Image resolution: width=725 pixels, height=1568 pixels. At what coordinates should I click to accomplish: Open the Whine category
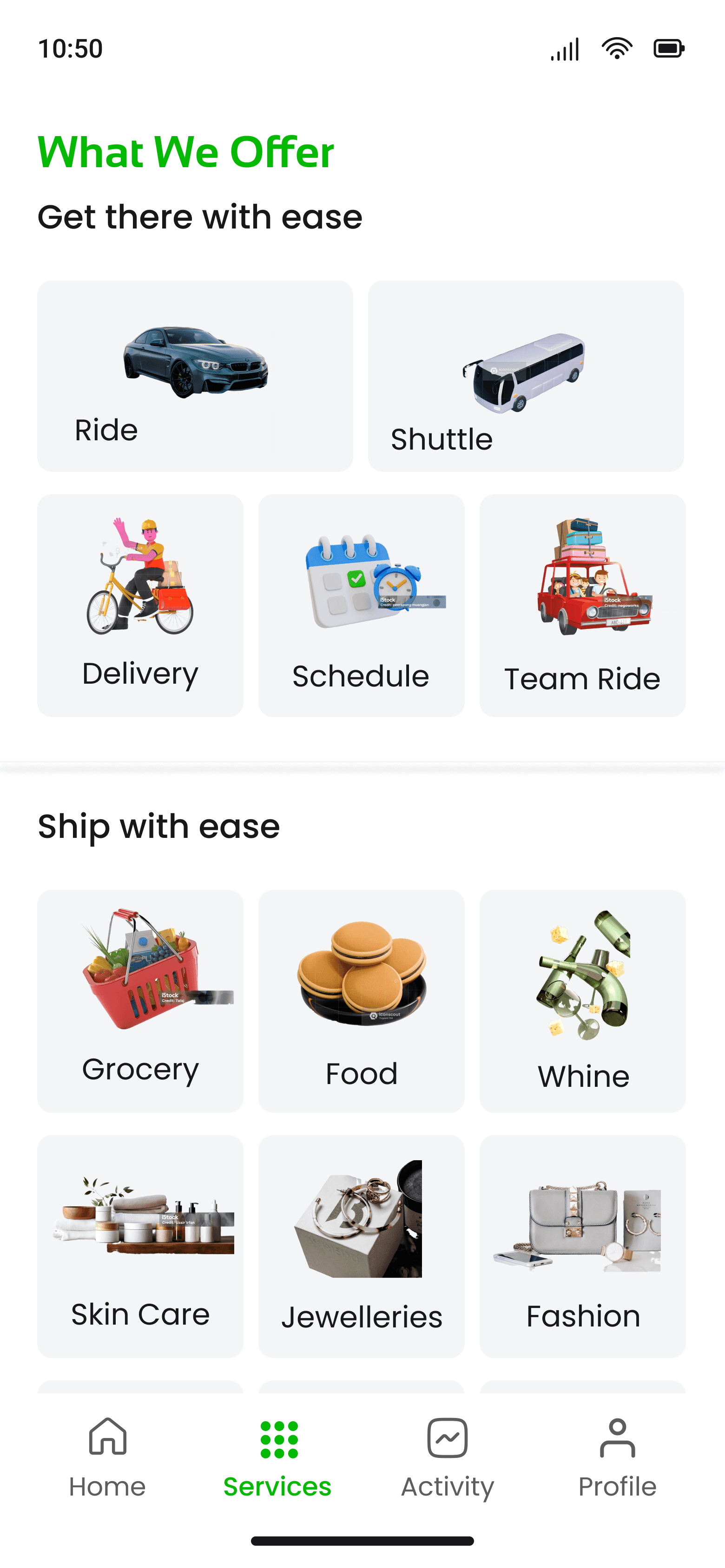click(582, 1001)
